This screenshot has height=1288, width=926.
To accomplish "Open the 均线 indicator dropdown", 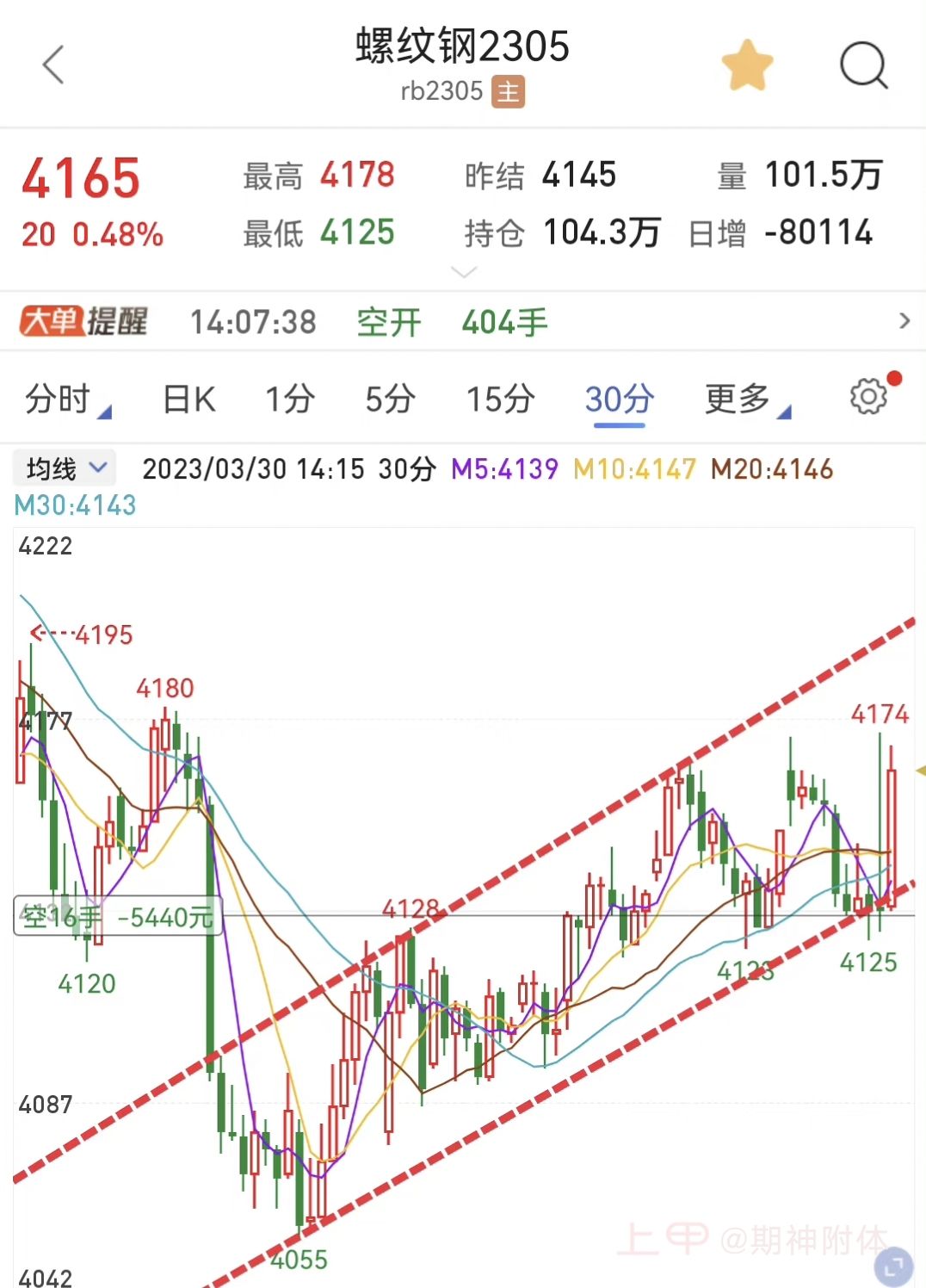I will pos(66,468).
